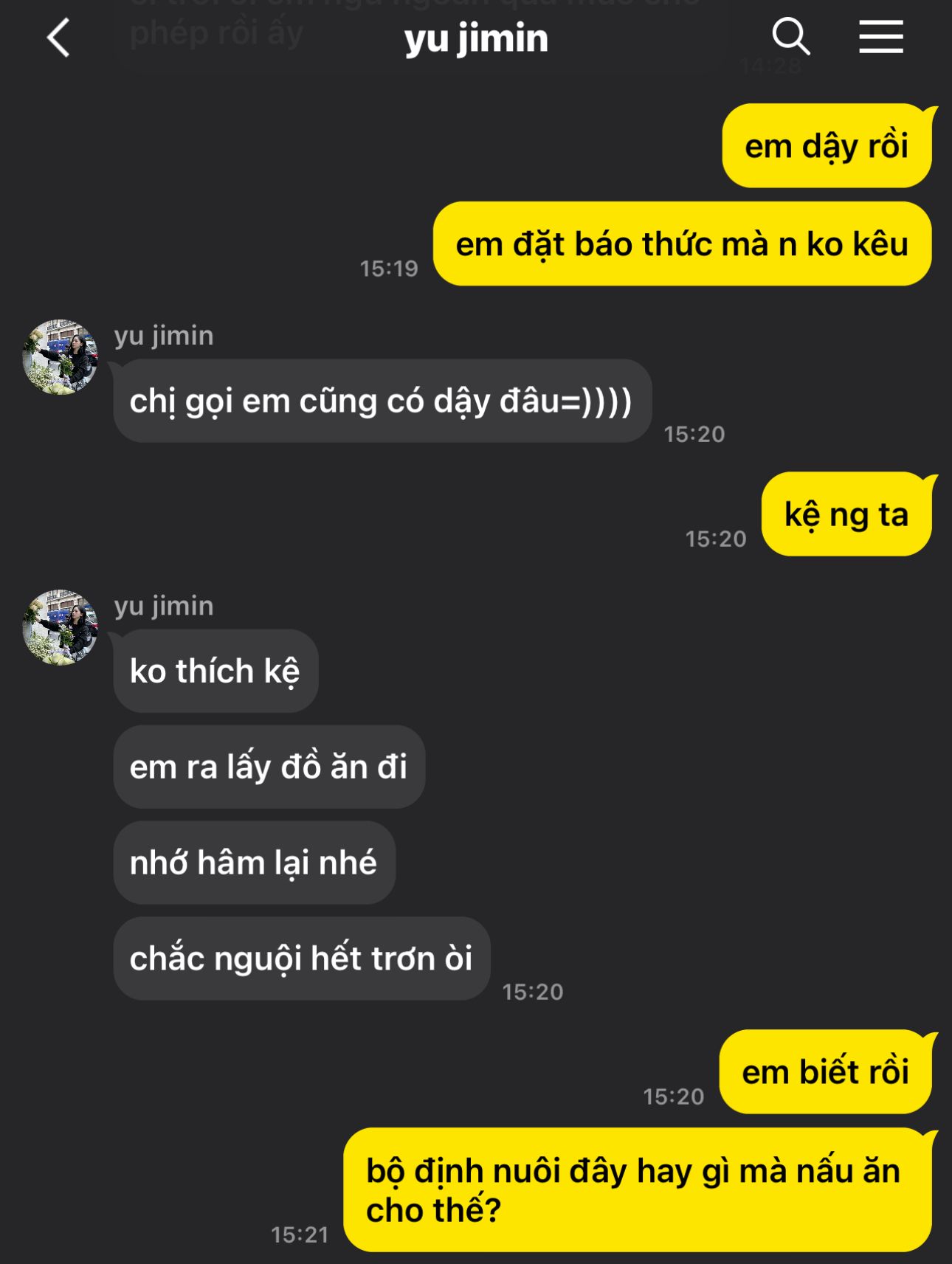
Task: Go back from the yu jimin chat
Action: pos(58,38)
